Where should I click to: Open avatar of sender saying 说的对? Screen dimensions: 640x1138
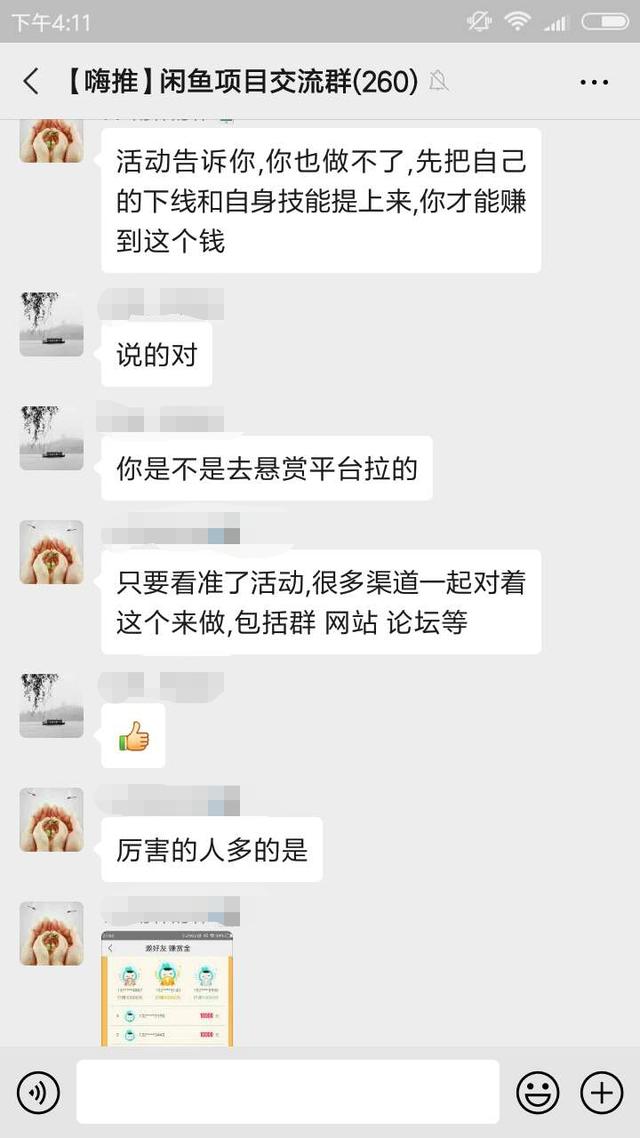pos(52,325)
